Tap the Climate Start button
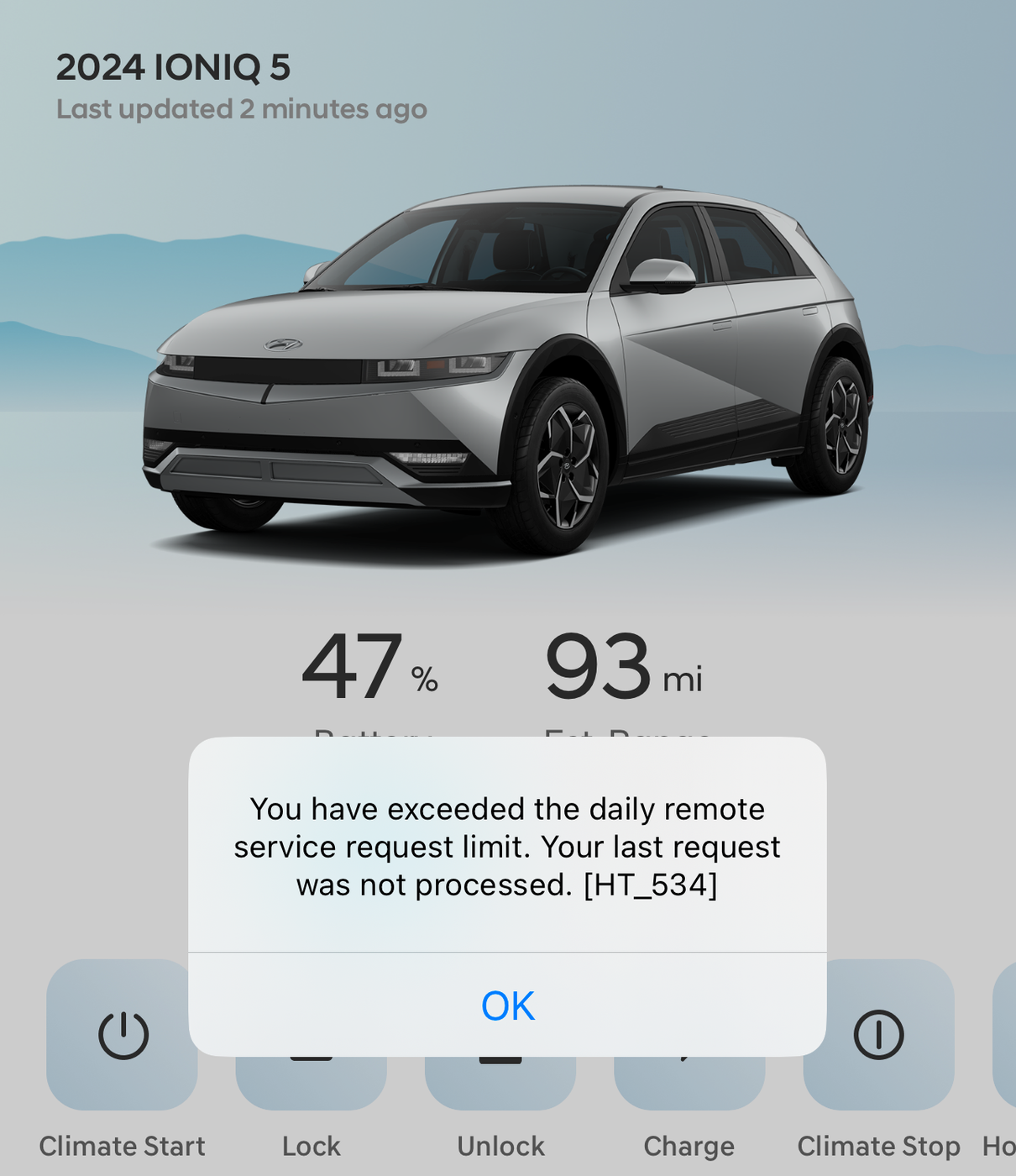1016x1176 pixels. tap(123, 1035)
